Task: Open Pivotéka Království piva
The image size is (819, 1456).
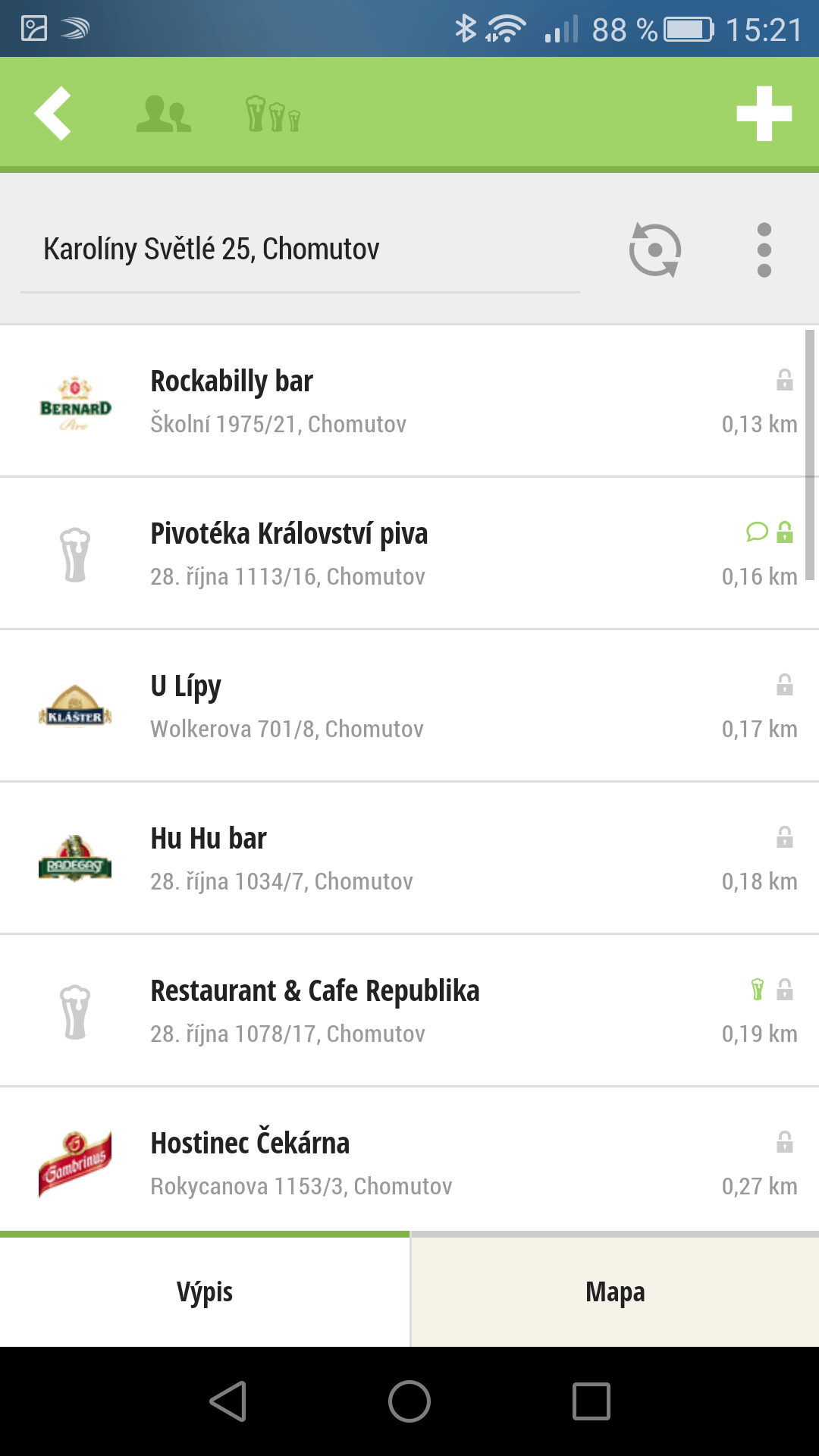Action: pyautogui.click(x=409, y=554)
